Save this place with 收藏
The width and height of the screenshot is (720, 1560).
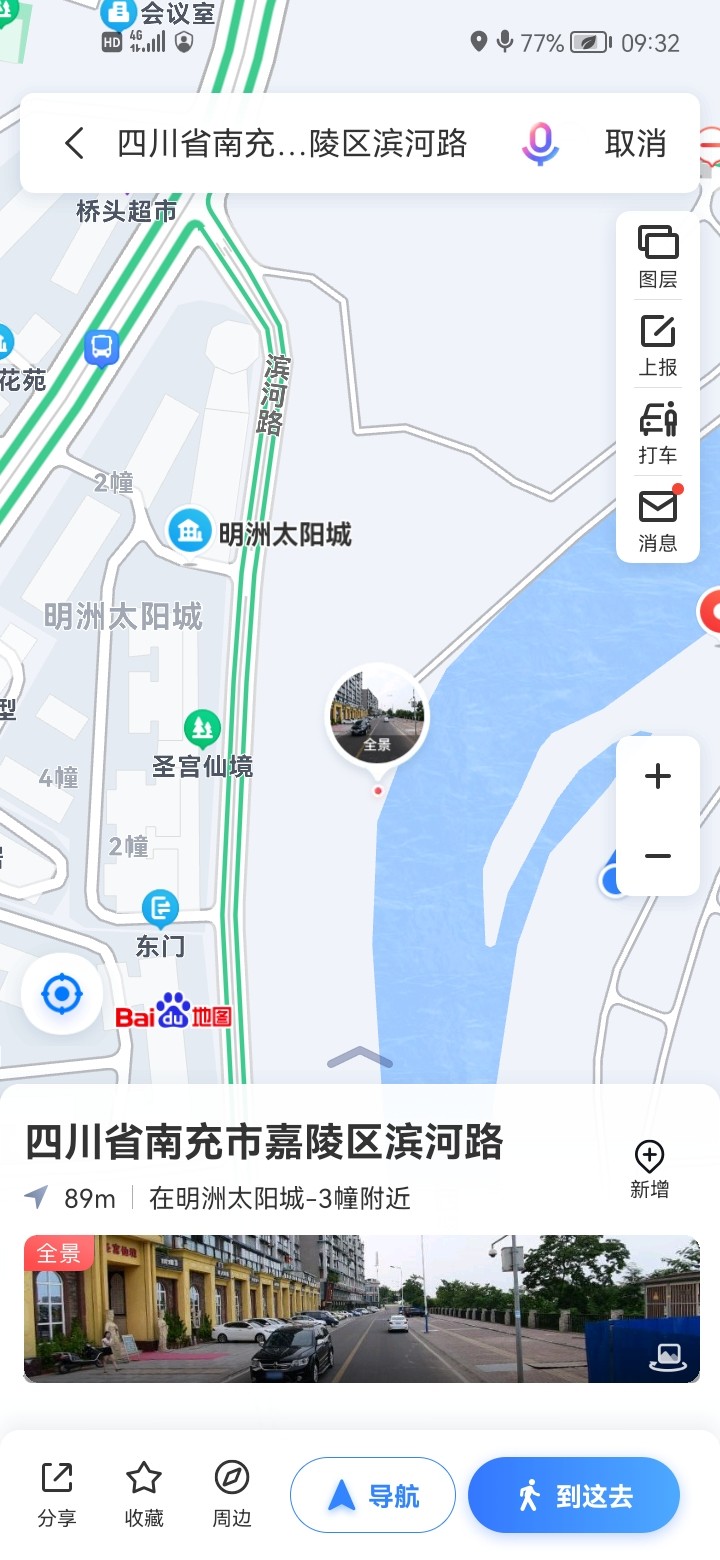144,1495
